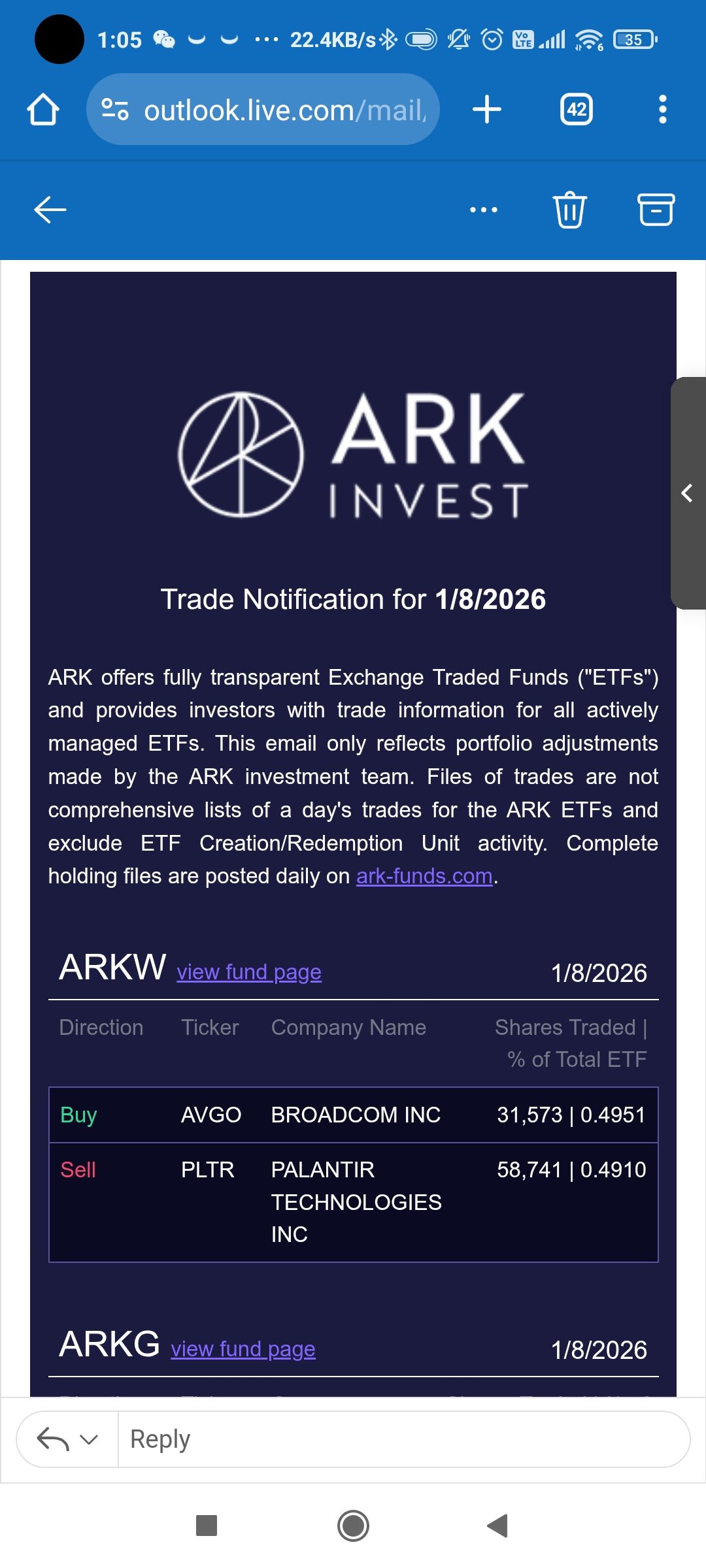Open a new browser tab
The height and width of the screenshot is (1568, 706).
click(487, 109)
